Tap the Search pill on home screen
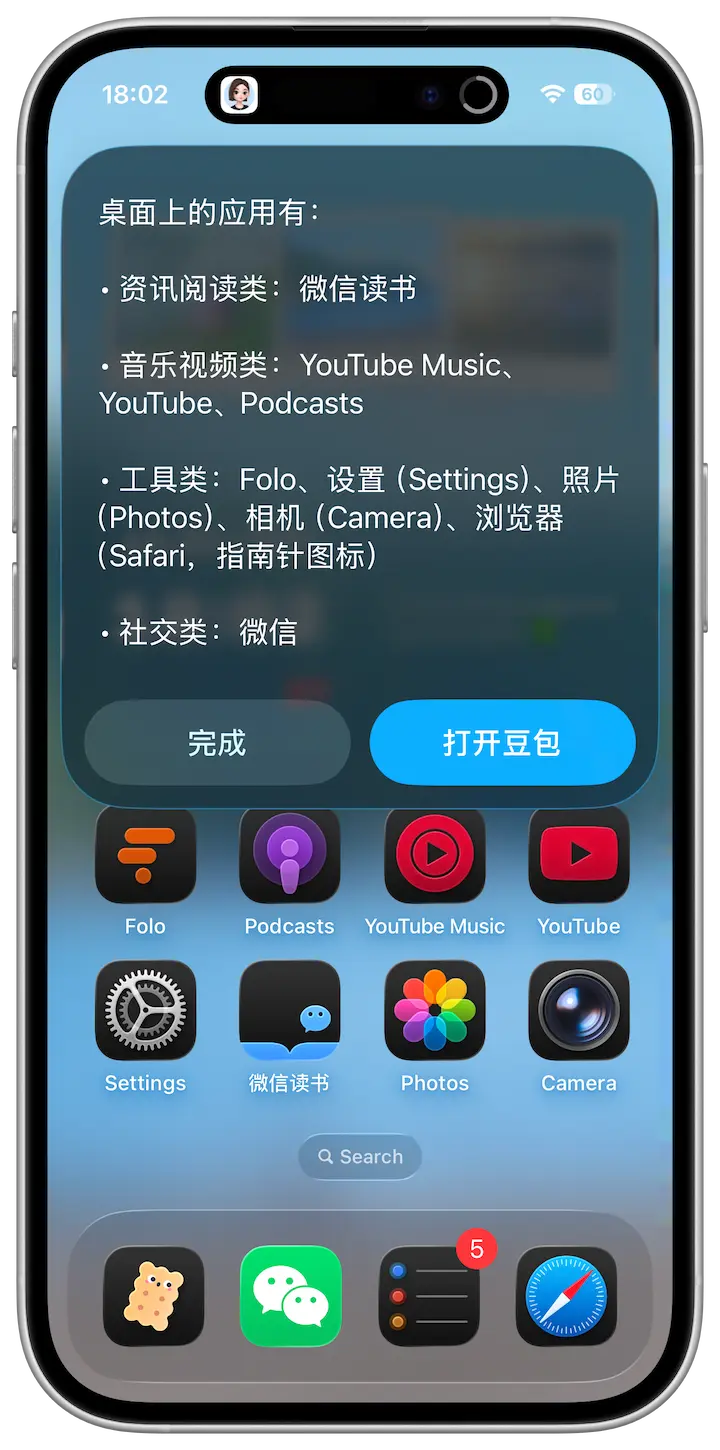 (x=360, y=1157)
